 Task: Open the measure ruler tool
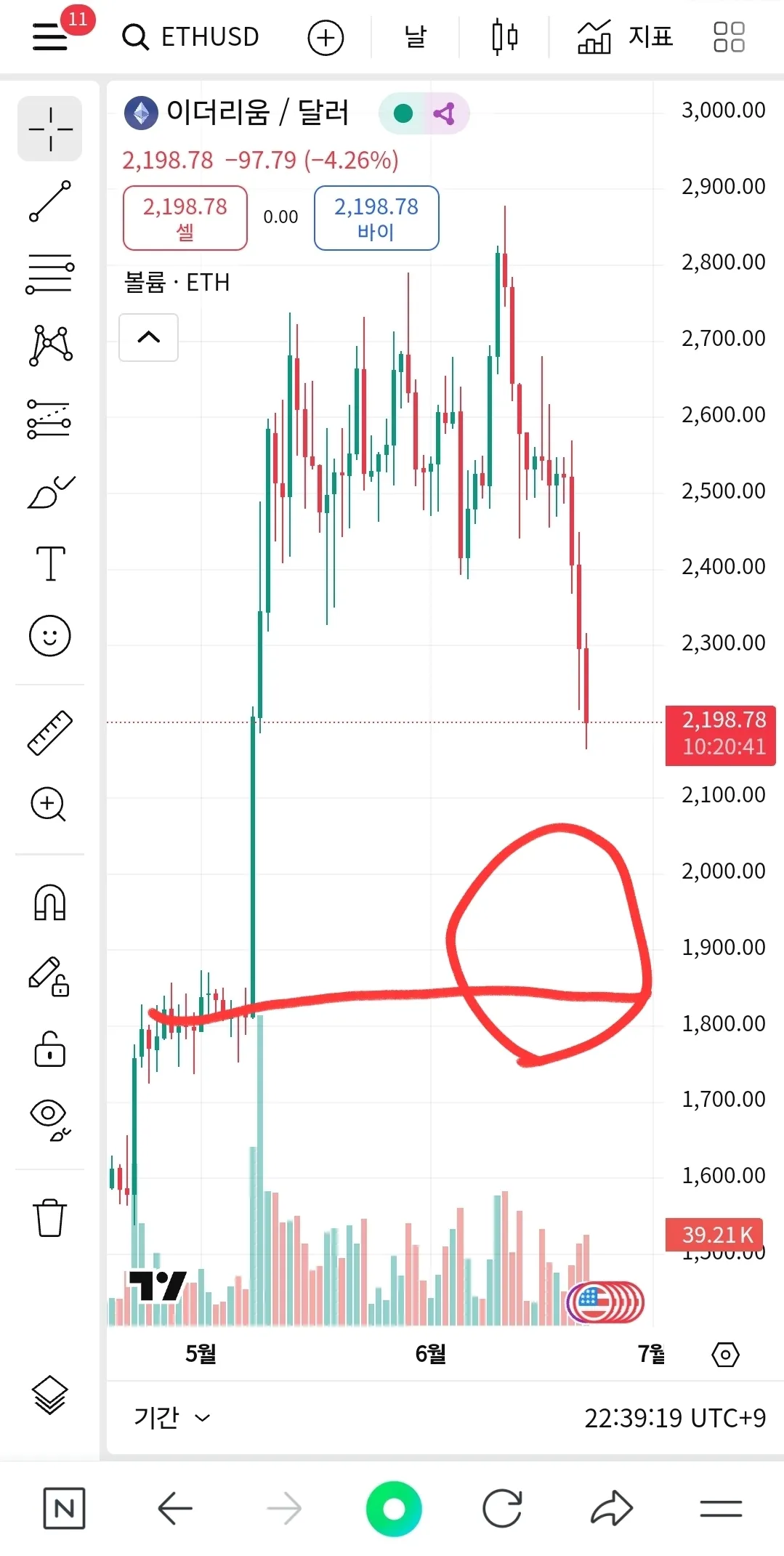(x=49, y=733)
